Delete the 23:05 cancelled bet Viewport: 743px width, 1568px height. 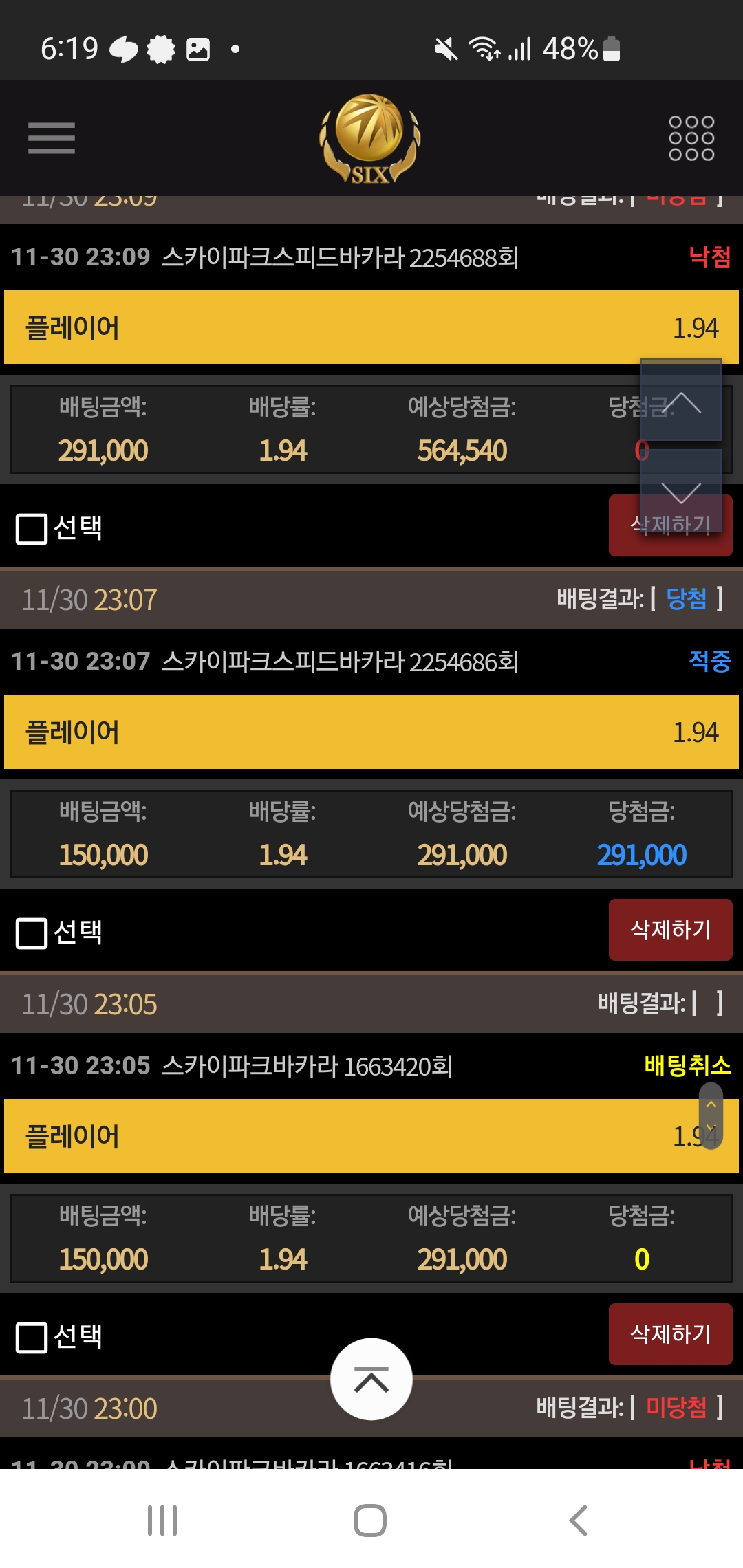pyautogui.click(x=670, y=1334)
